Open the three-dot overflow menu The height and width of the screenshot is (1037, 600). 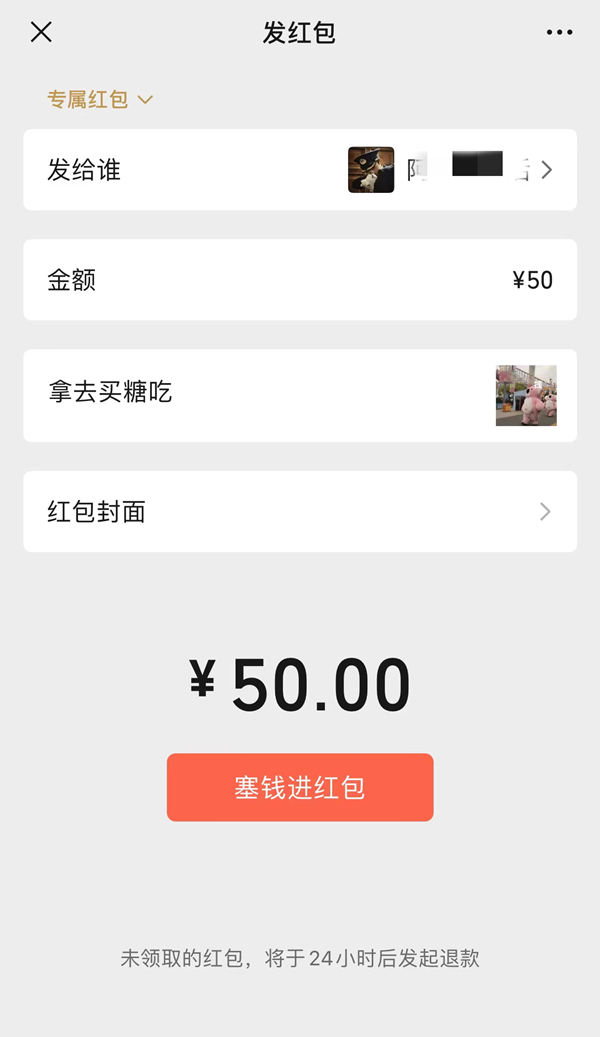[560, 32]
